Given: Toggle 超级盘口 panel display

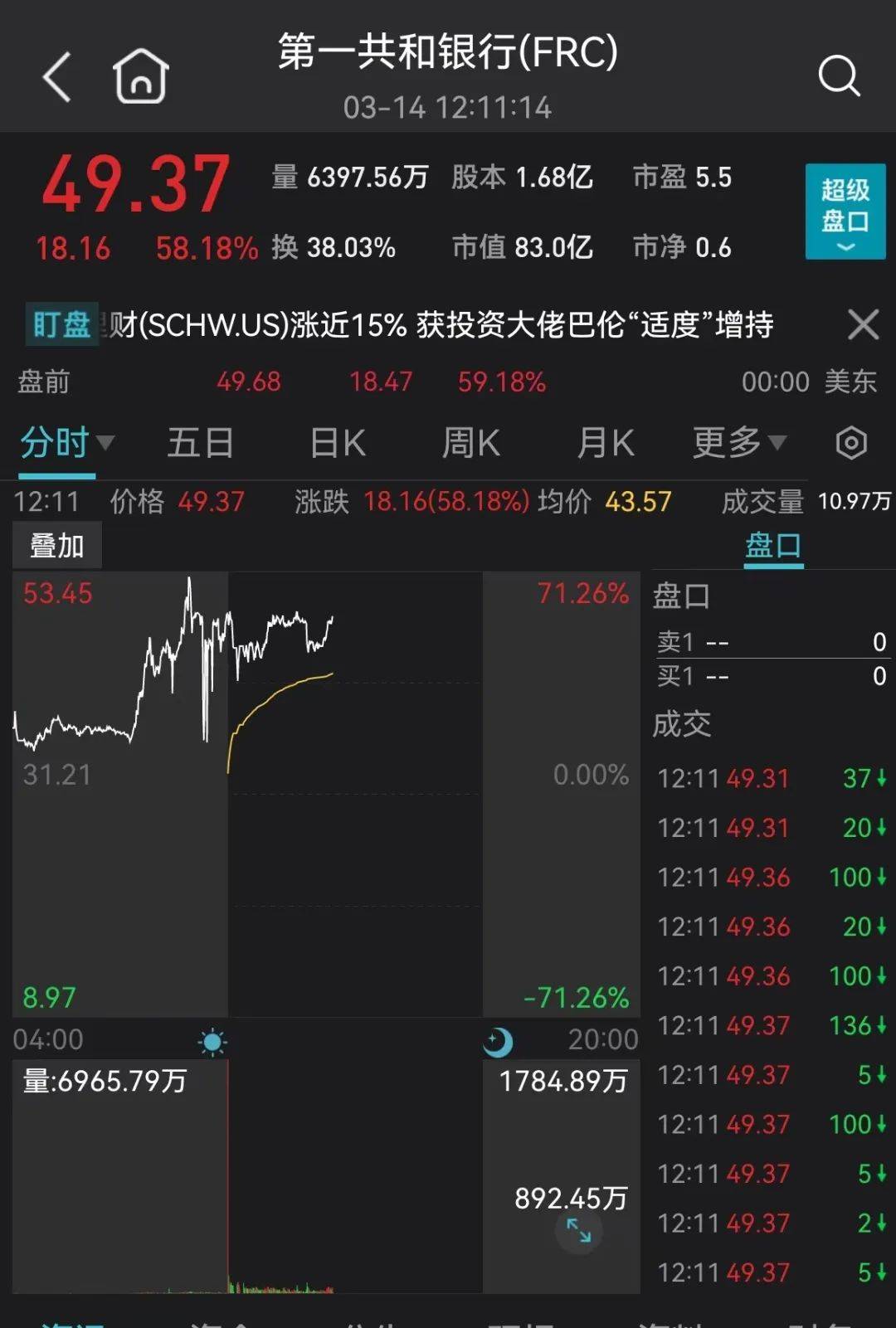Looking at the screenshot, I should (x=845, y=210).
